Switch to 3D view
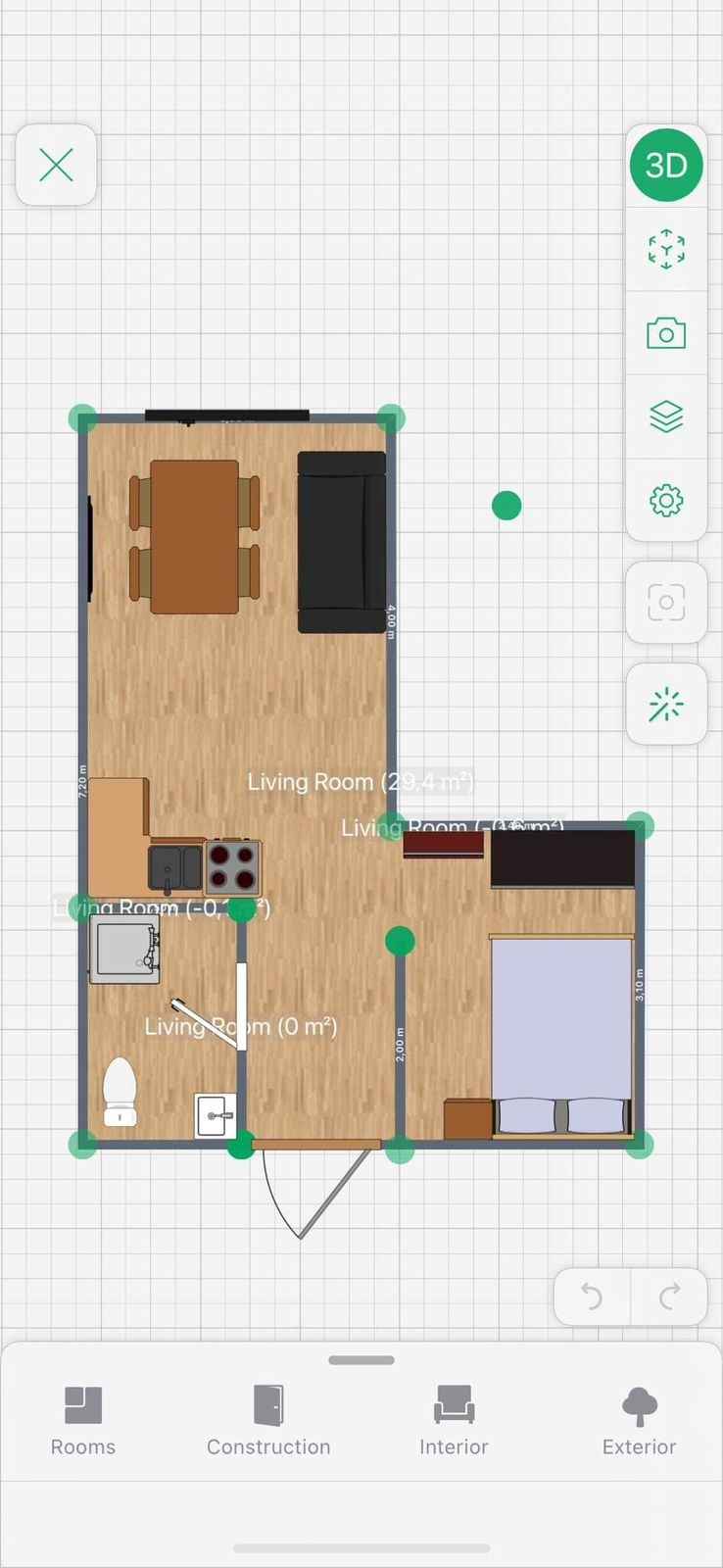The width and height of the screenshot is (723, 1568). click(666, 166)
